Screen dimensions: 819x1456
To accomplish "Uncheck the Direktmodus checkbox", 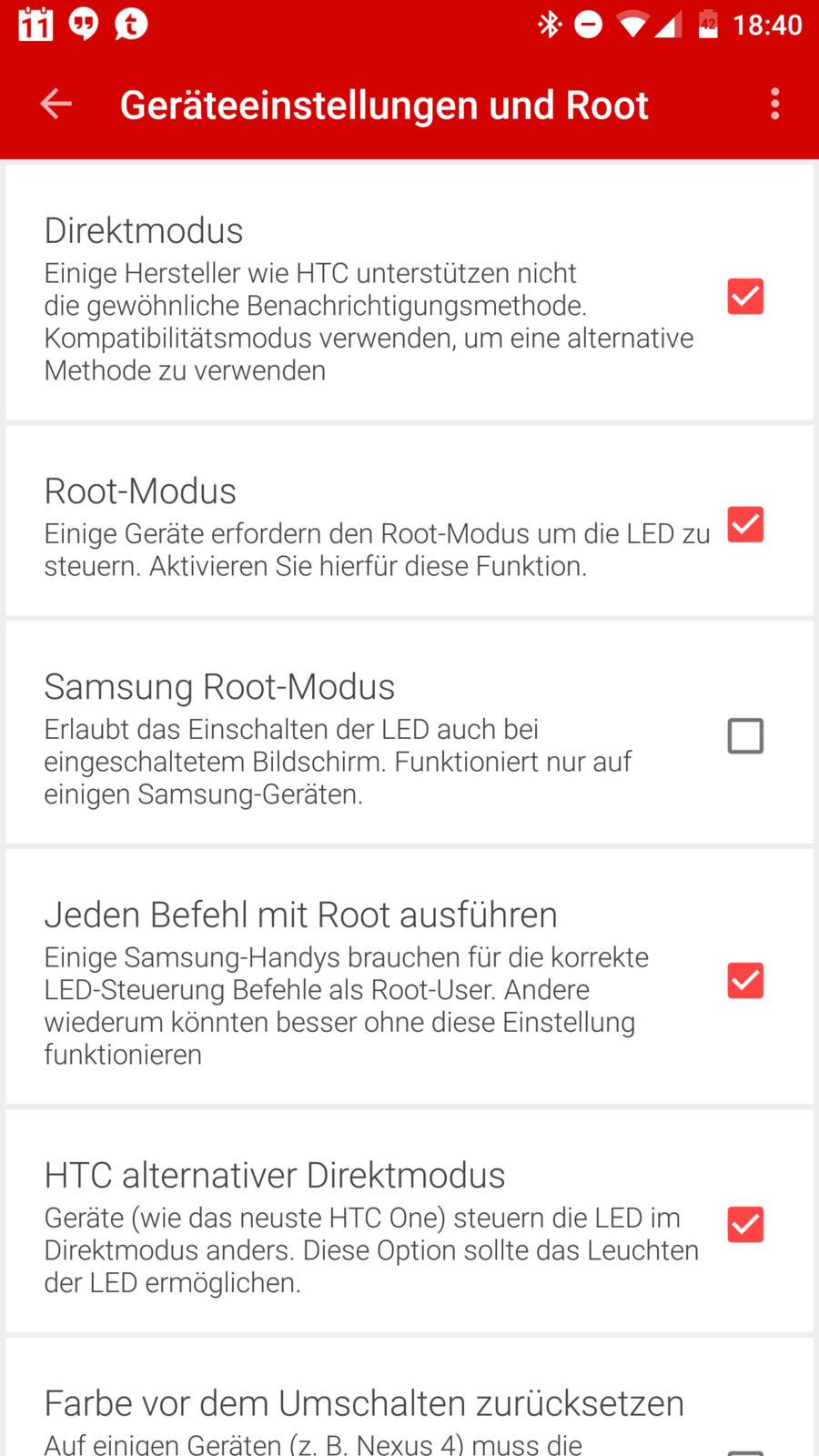I will click(745, 297).
